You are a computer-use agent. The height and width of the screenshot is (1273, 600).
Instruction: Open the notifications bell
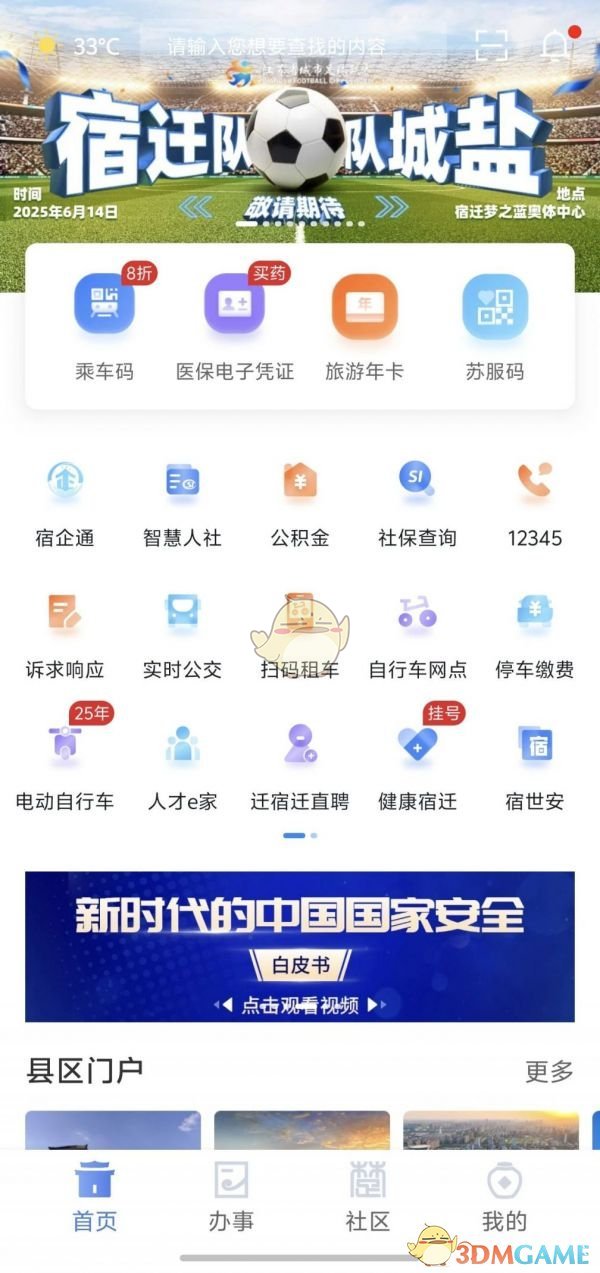coord(555,45)
